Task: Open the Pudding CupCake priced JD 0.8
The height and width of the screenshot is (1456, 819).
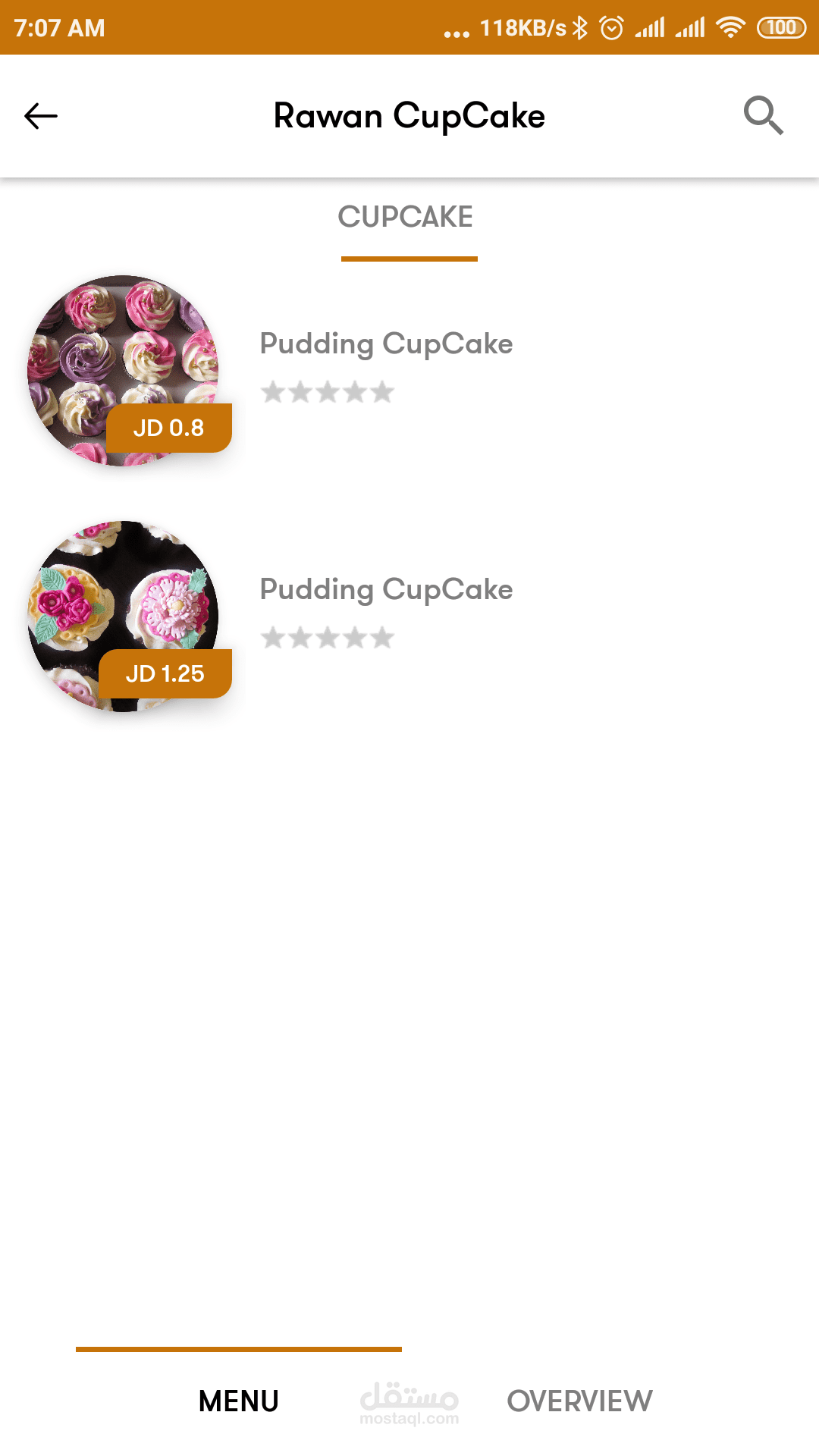Action: point(385,345)
